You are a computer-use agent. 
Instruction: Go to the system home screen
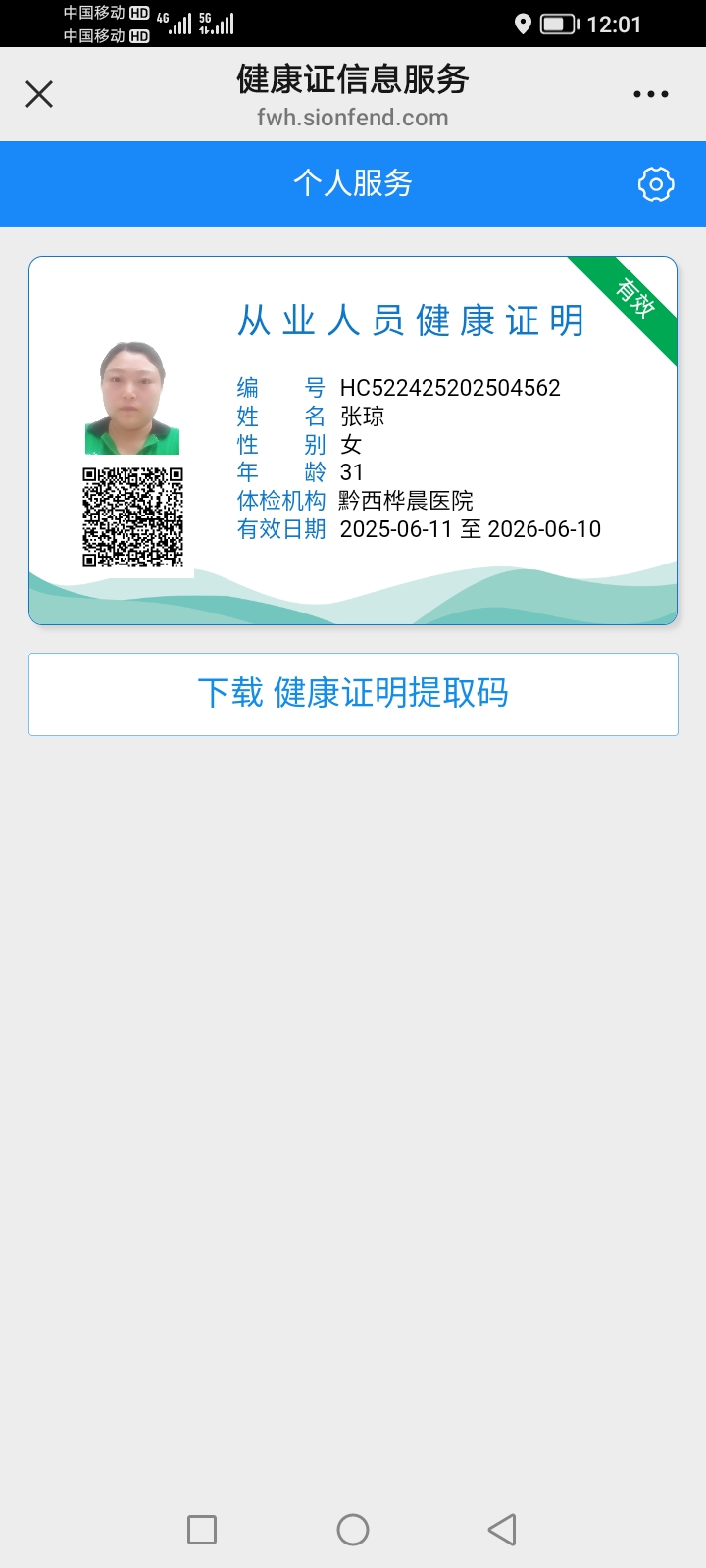(353, 1529)
